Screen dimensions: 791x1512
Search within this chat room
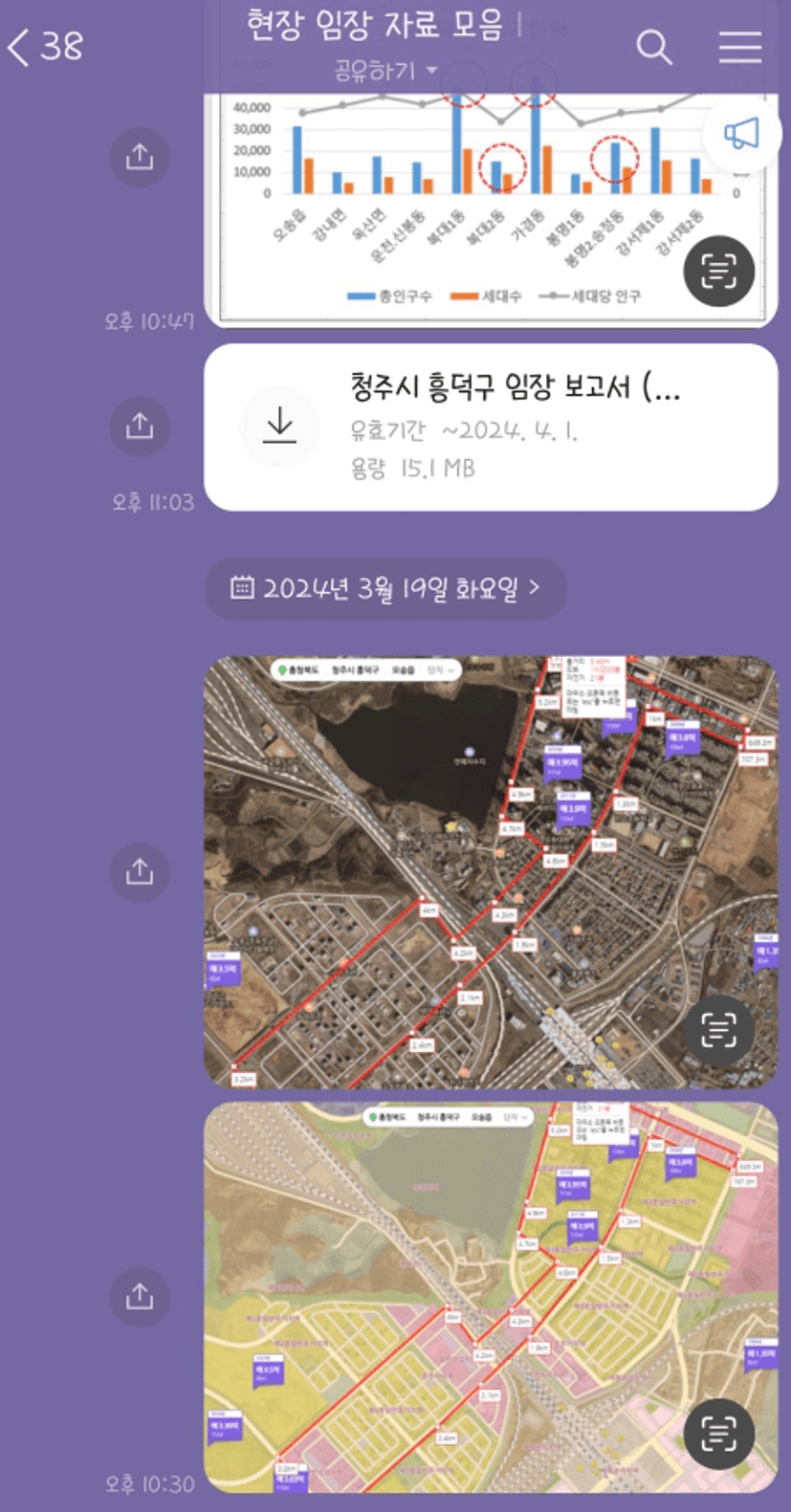(654, 46)
